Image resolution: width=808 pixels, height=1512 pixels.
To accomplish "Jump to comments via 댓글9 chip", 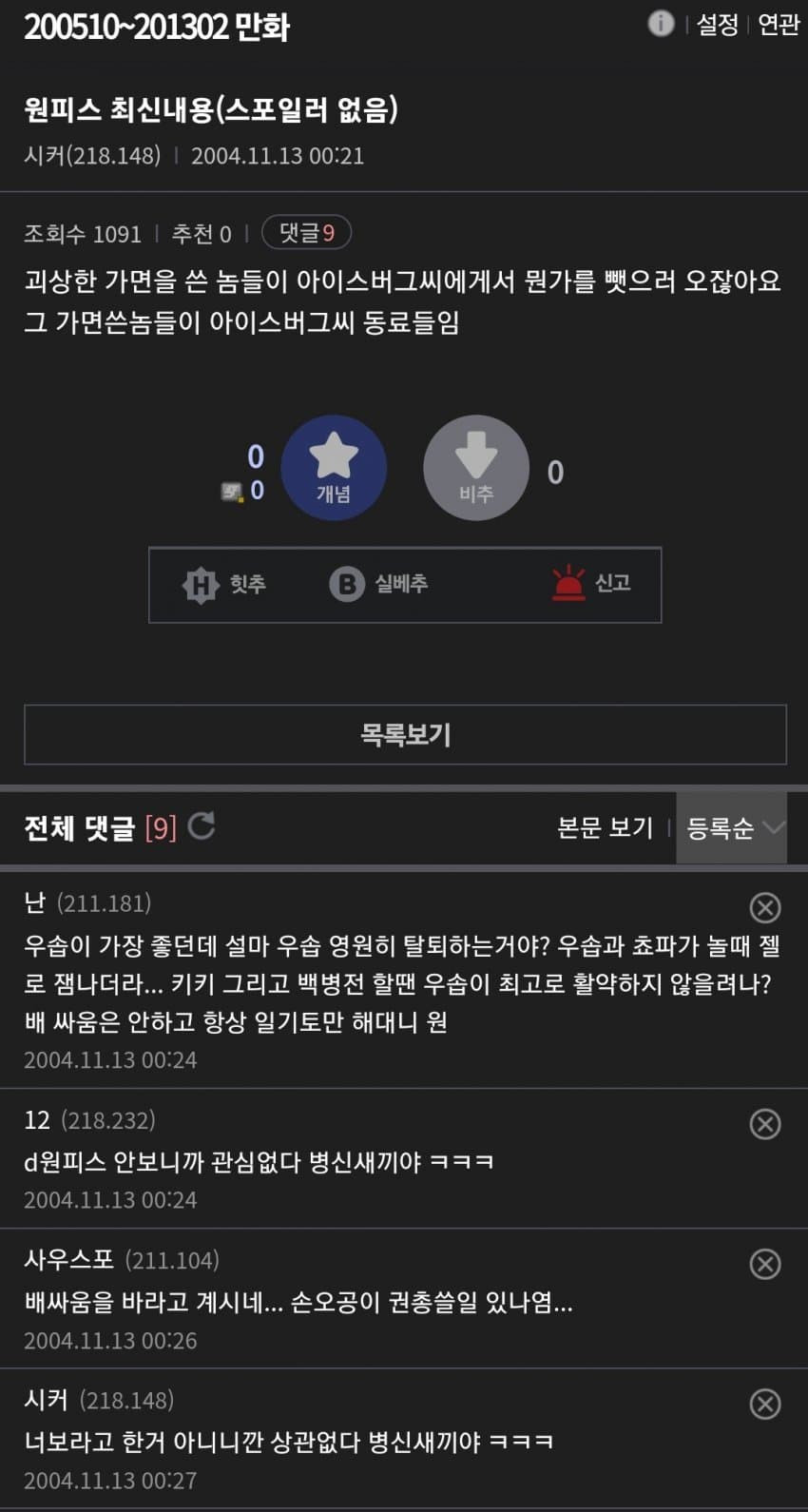I will [306, 233].
